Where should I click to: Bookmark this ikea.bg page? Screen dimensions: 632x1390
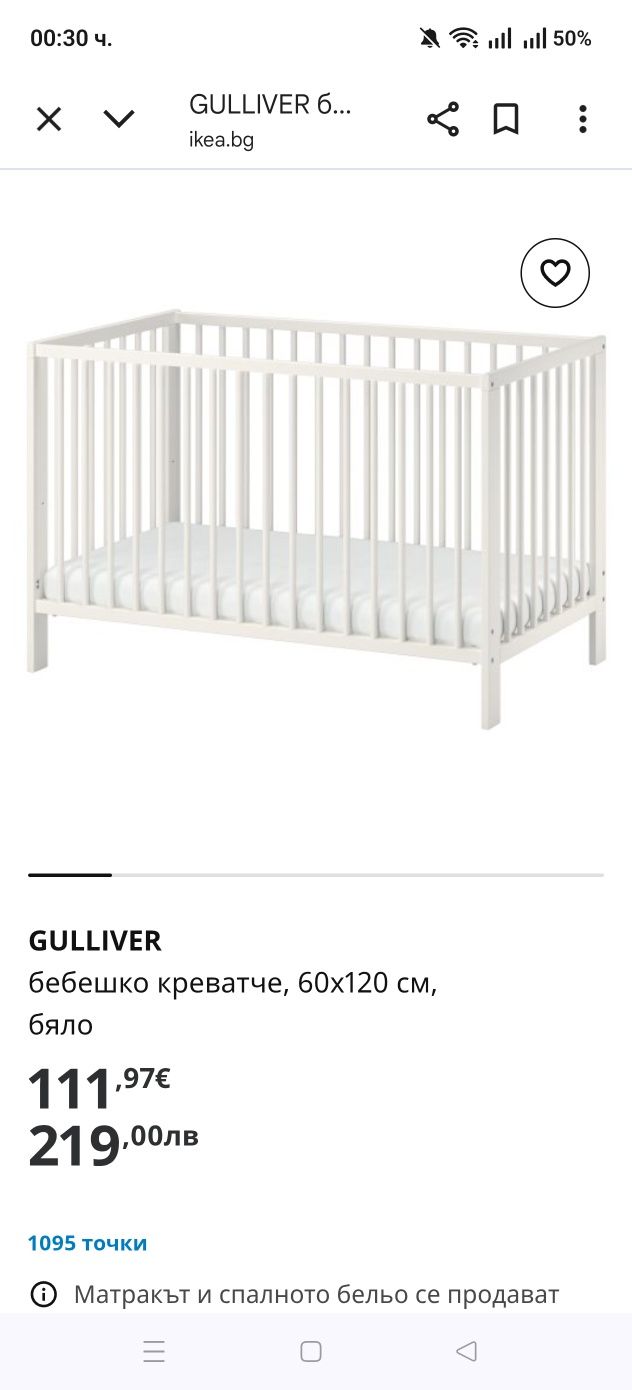click(506, 120)
